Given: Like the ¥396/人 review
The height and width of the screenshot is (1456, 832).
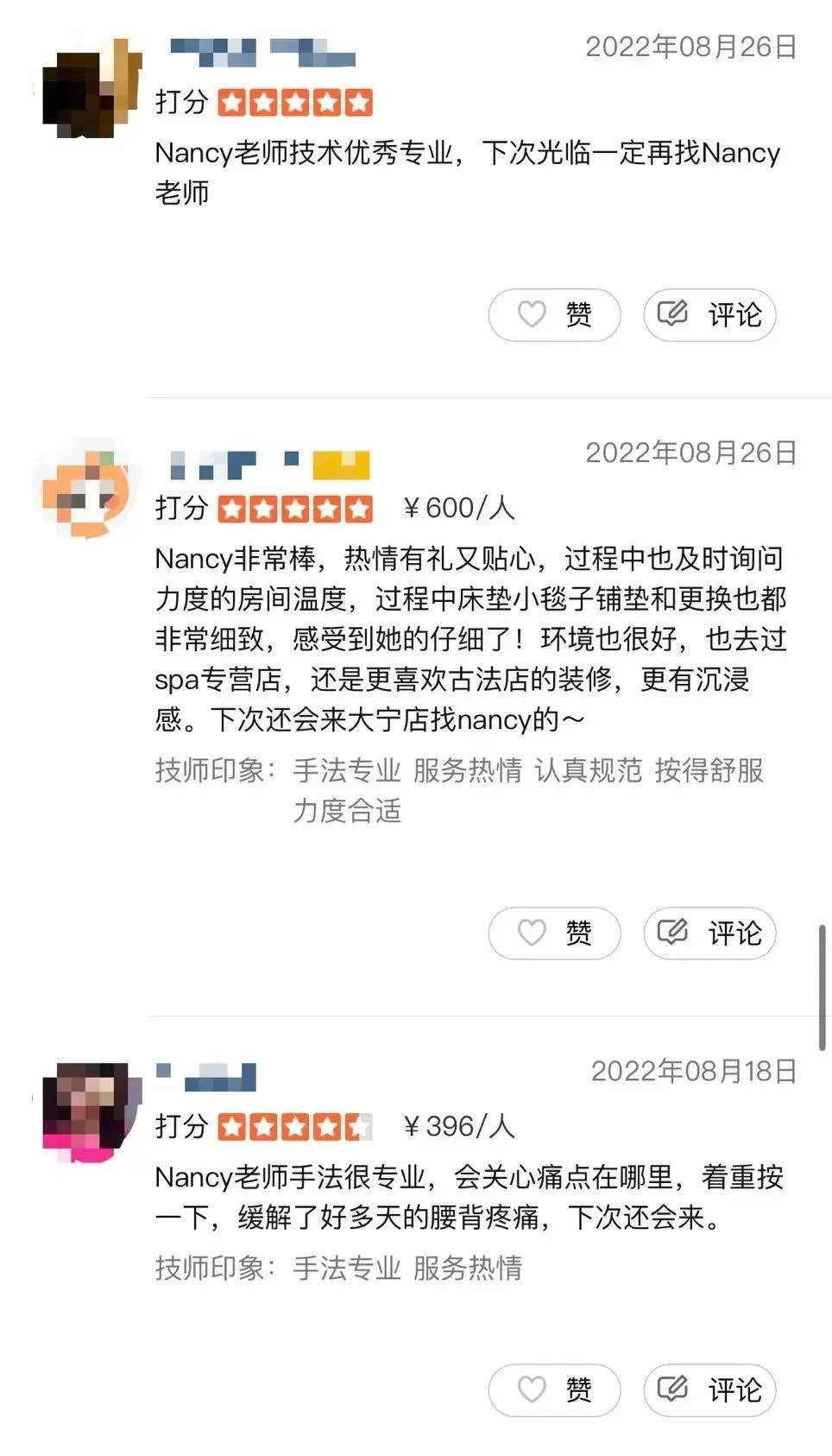Looking at the screenshot, I should click(x=554, y=1390).
